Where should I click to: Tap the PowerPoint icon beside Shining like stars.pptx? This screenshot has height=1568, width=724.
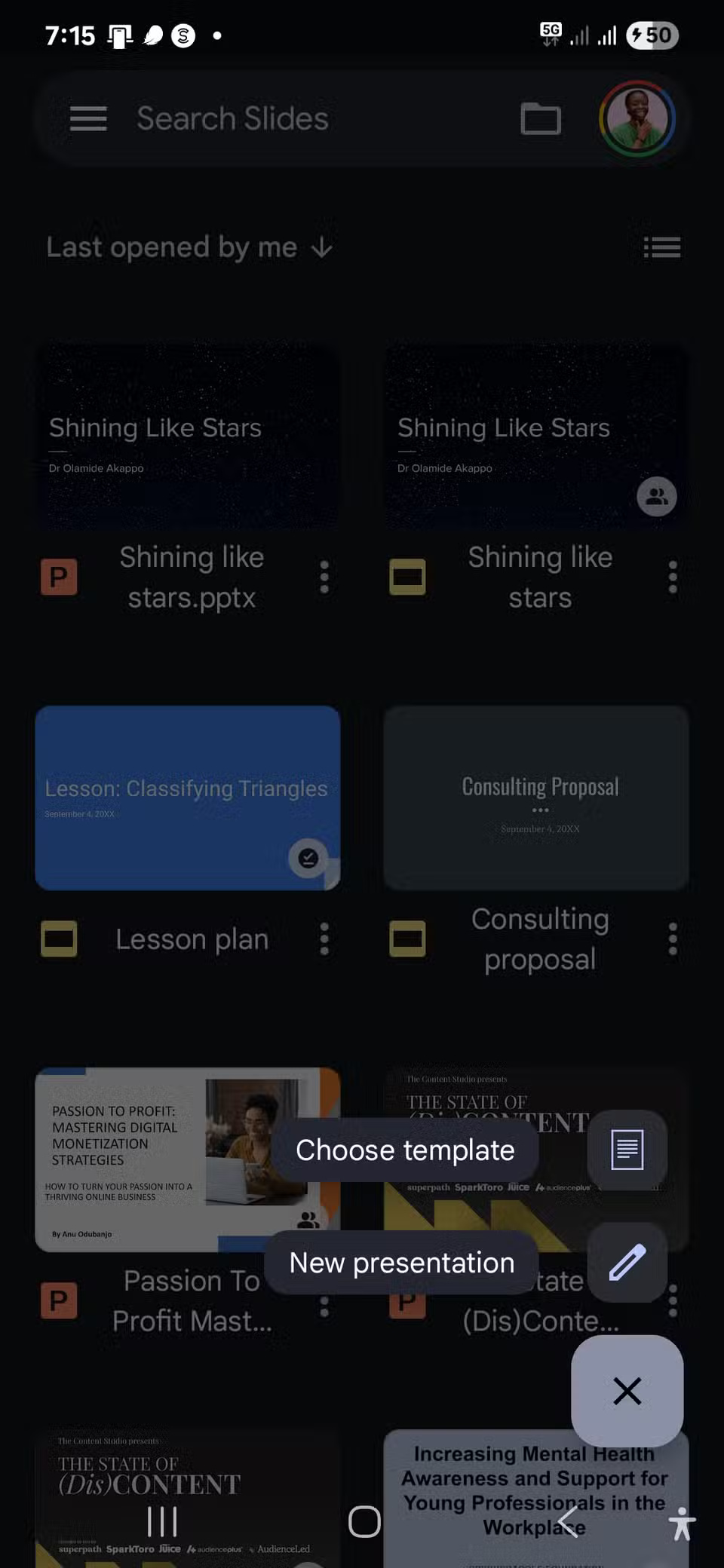tap(60, 576)
